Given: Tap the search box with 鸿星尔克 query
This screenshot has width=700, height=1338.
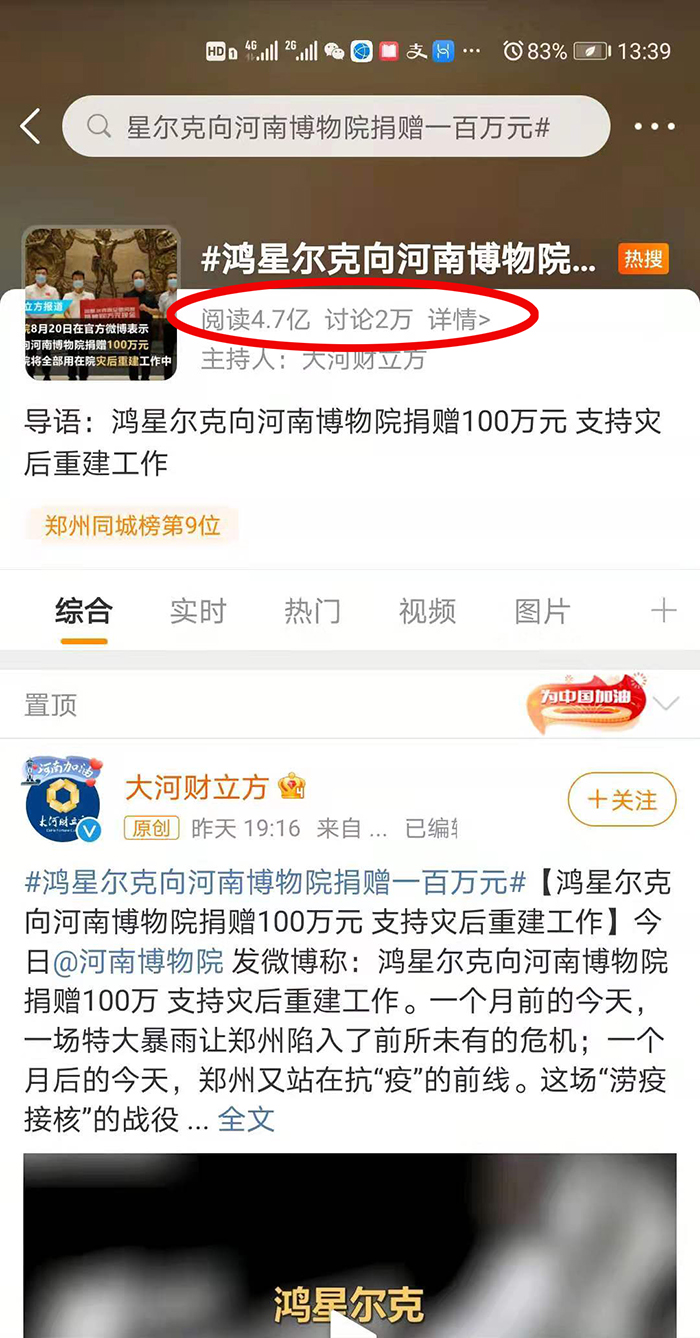Looking at the screenshot, I should 336,127.
